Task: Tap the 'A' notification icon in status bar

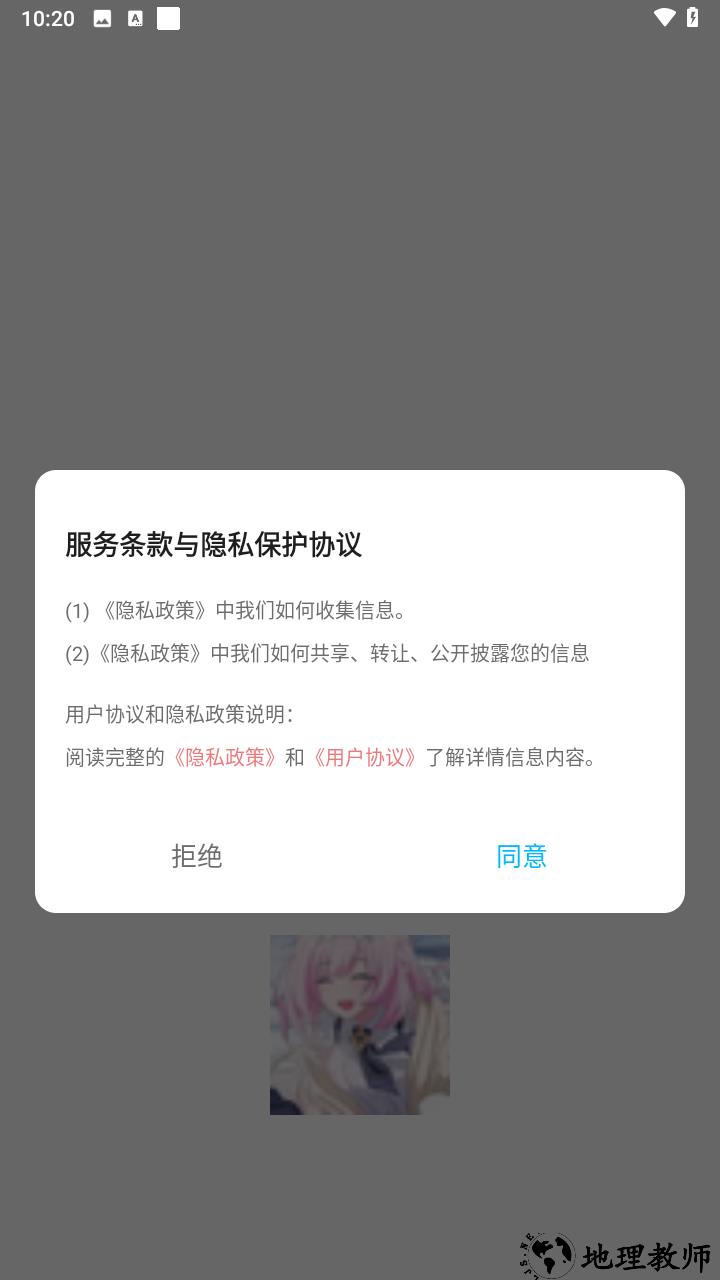Action: click(136, 18)
